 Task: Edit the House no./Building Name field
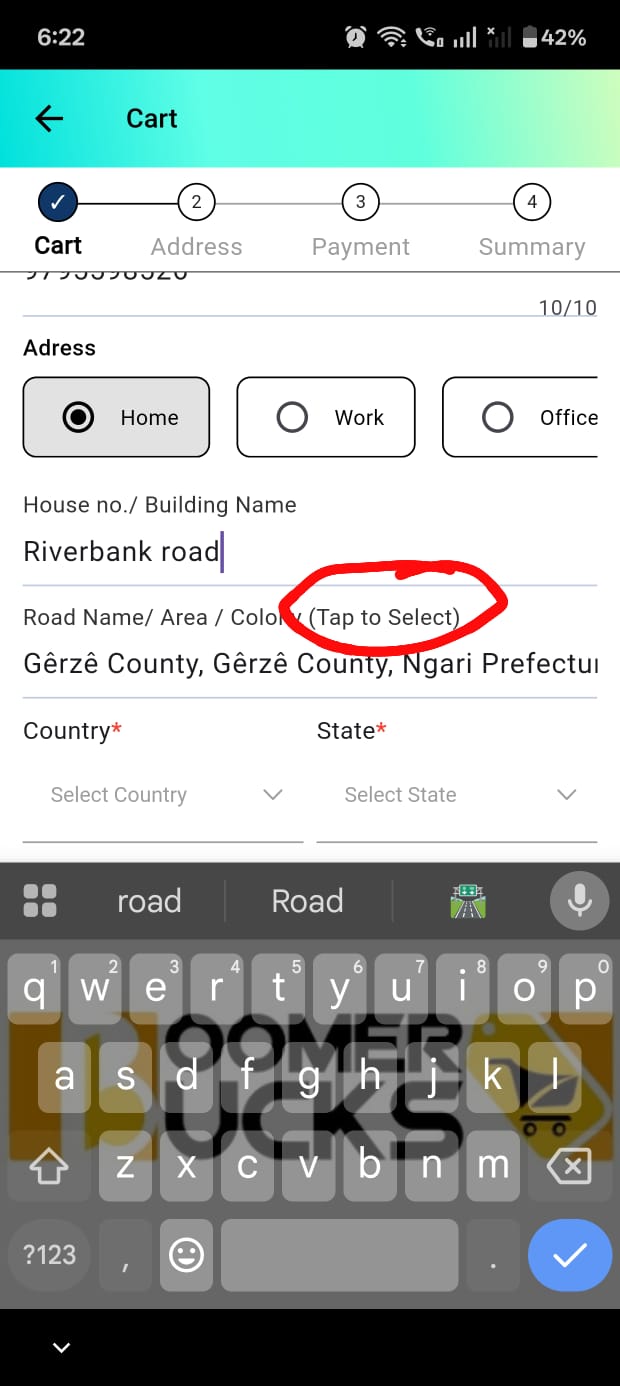300,551
